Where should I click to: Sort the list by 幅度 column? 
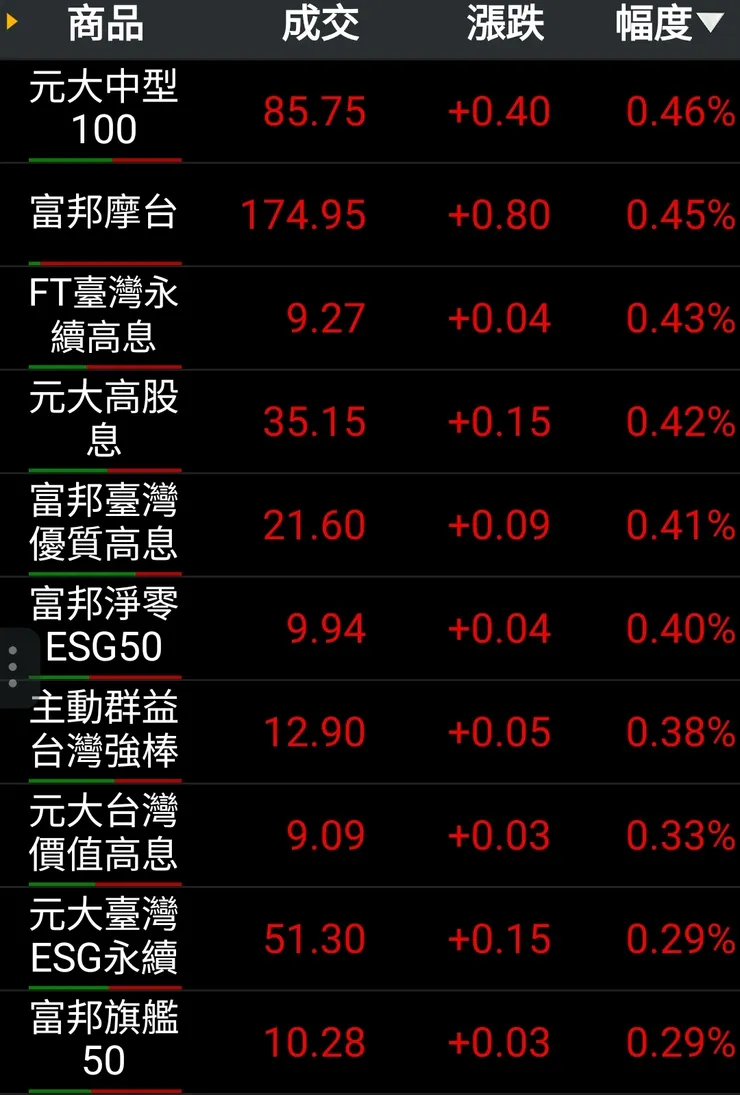[x=668, y=25]
